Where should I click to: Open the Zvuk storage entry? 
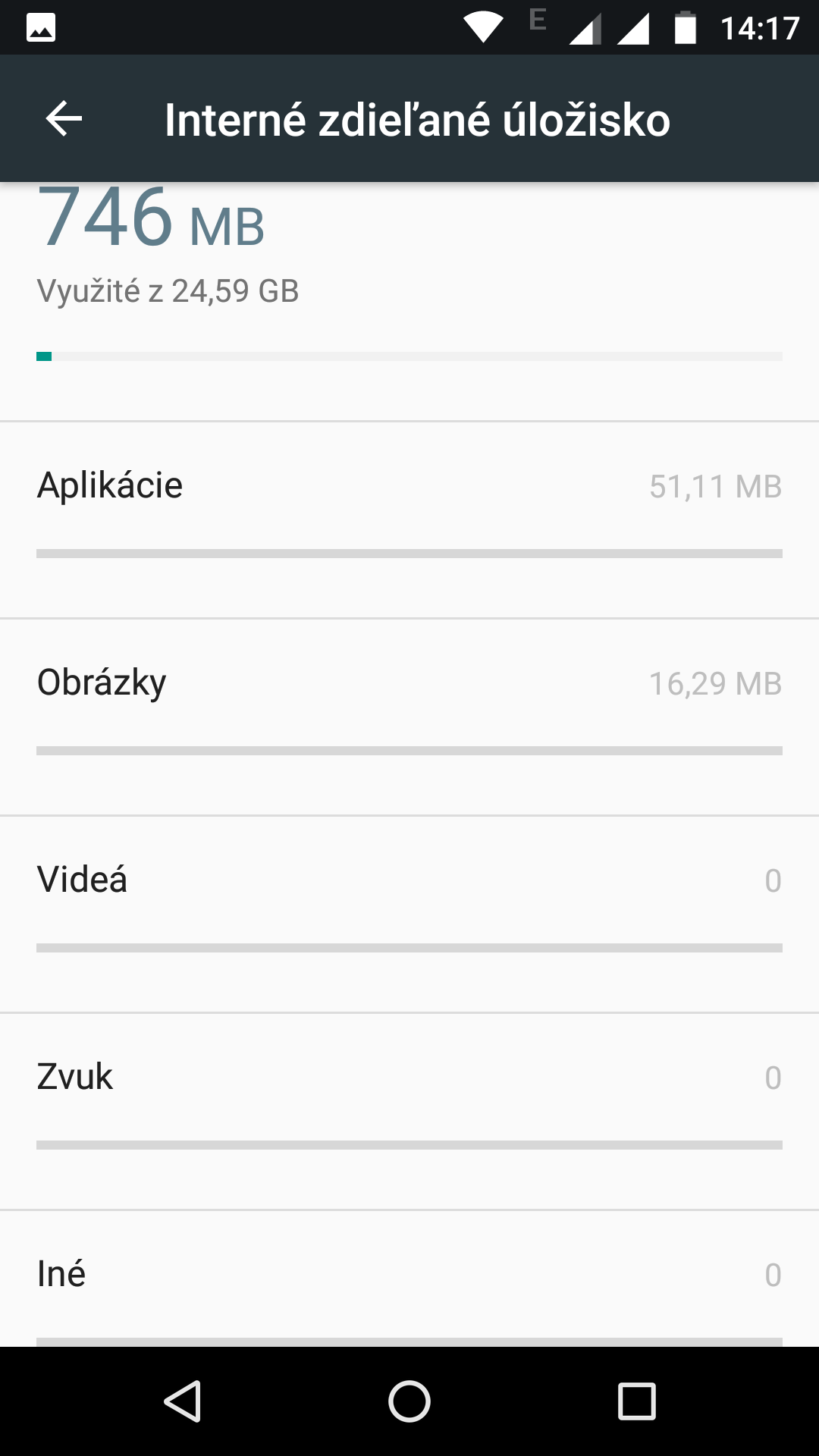(x=409, y=1112)
